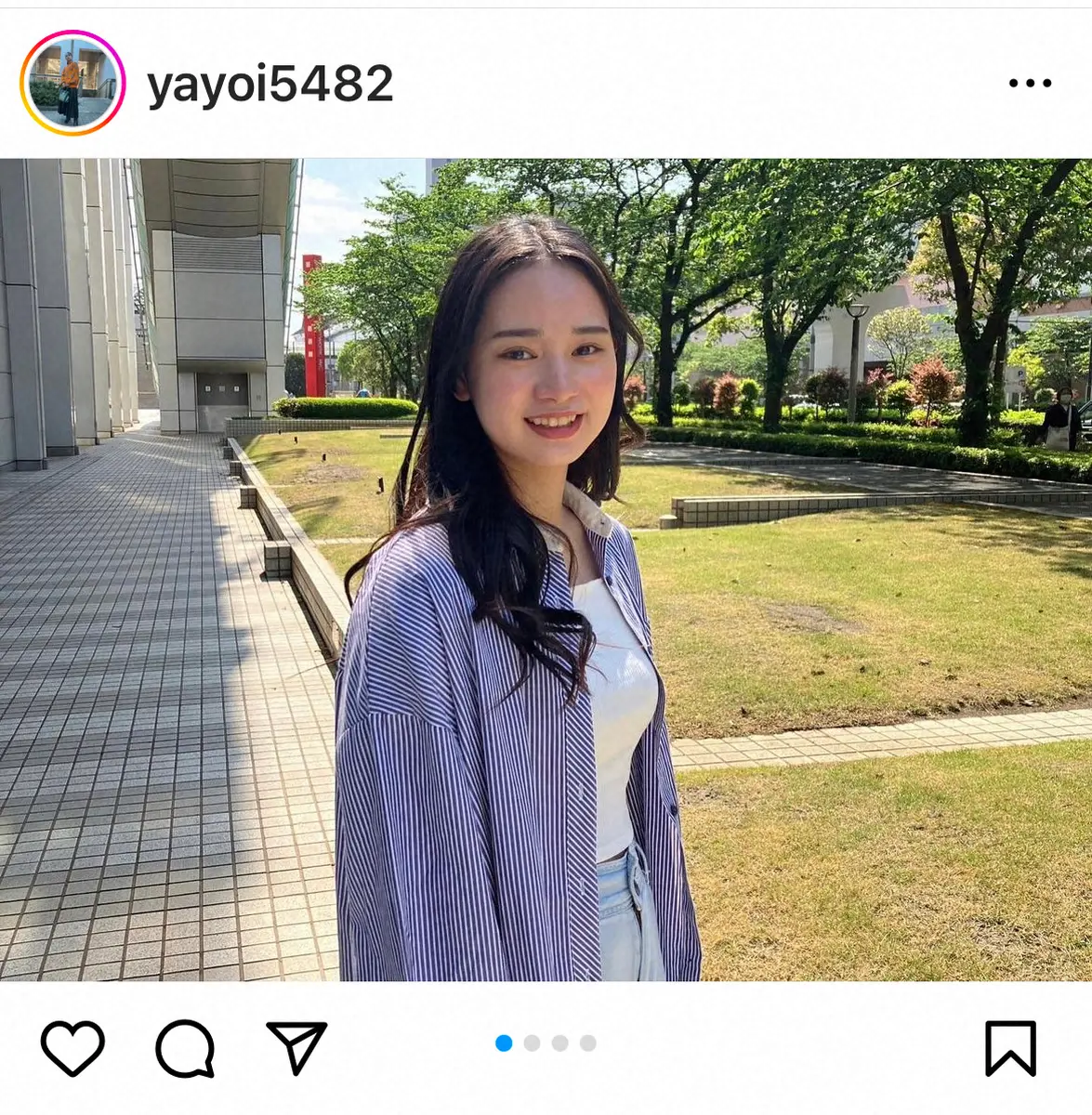This screenshot has height=1115, width=1092.
Task: Open yayoi5482's story from profile picture
Action: (72, 83)
